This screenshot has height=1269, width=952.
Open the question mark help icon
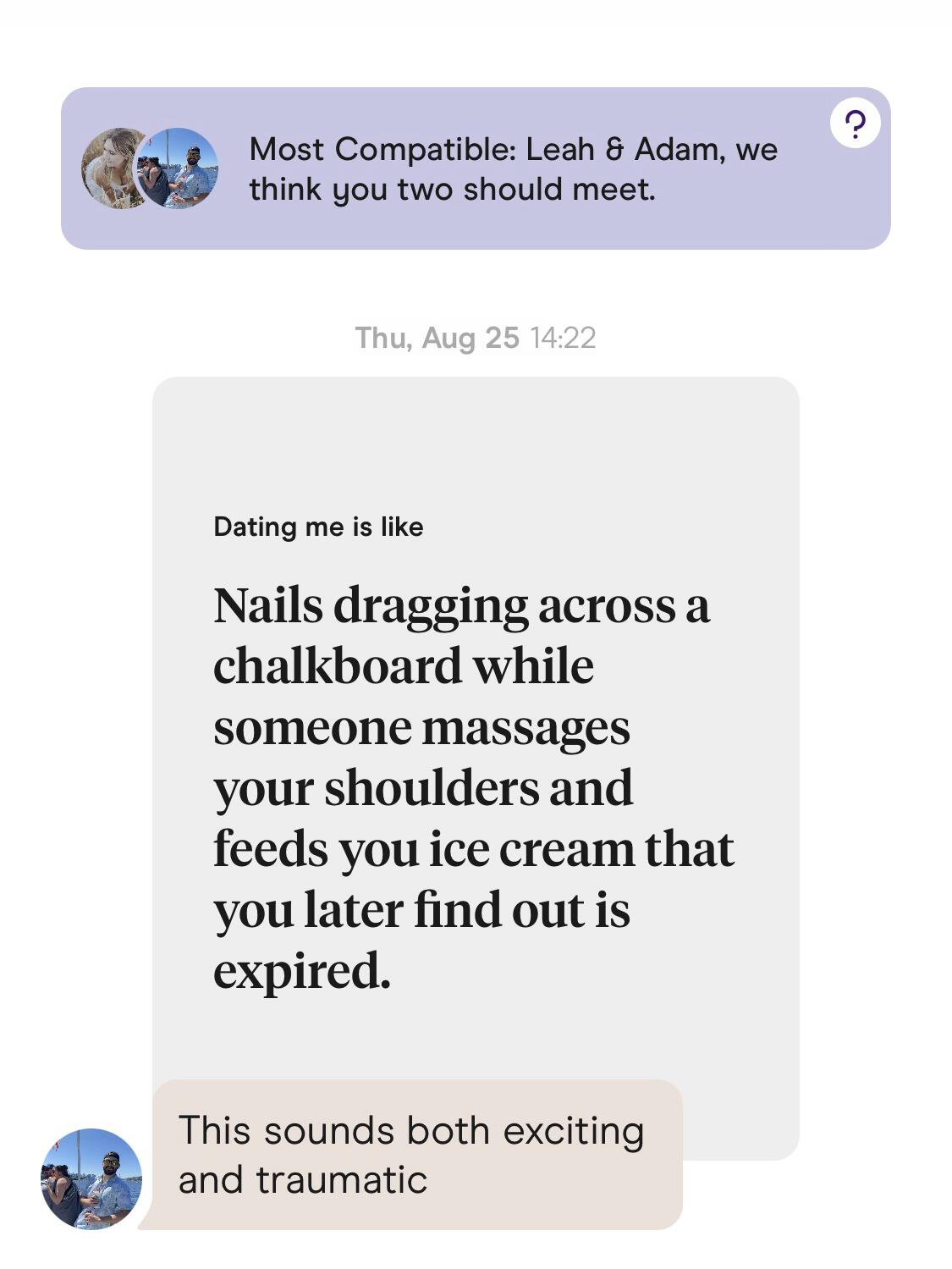click(x=855, y=124)
